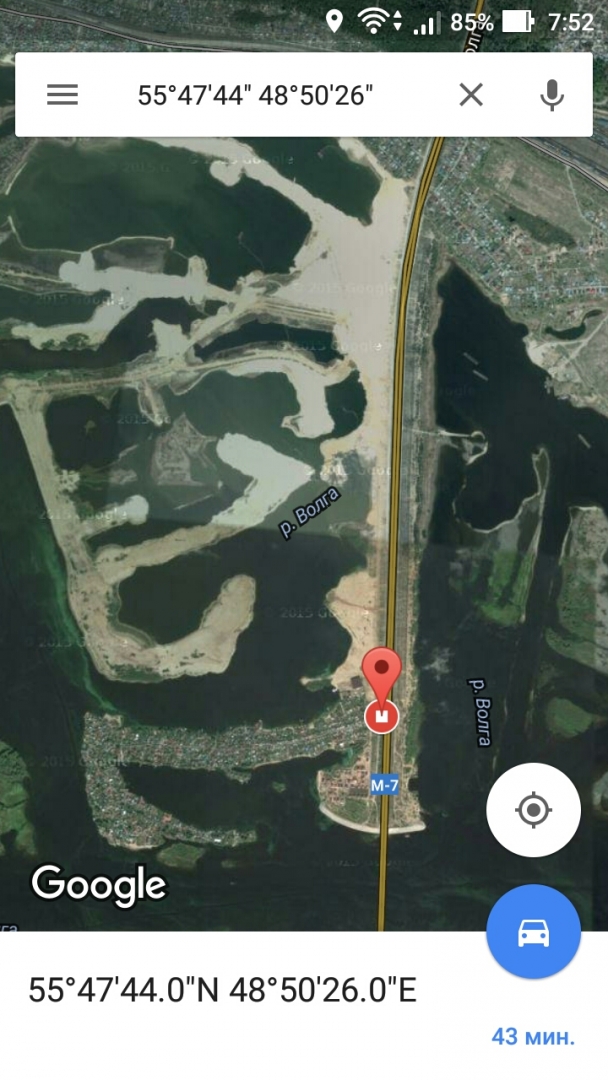608x1080 pixels.
Task: Start driving directions with the car button
Action: tap(533, 932)
